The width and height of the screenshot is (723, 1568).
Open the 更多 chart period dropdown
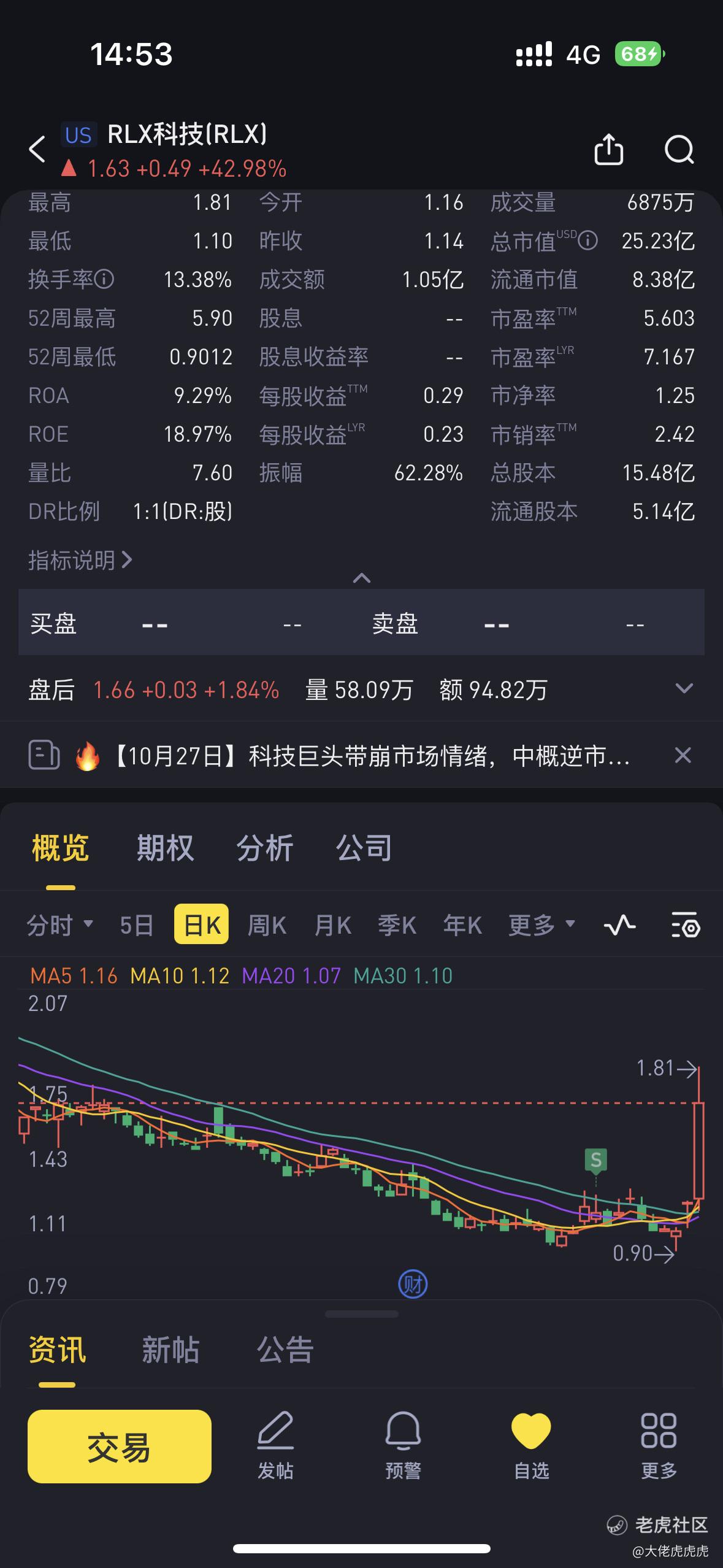(541, 924)
